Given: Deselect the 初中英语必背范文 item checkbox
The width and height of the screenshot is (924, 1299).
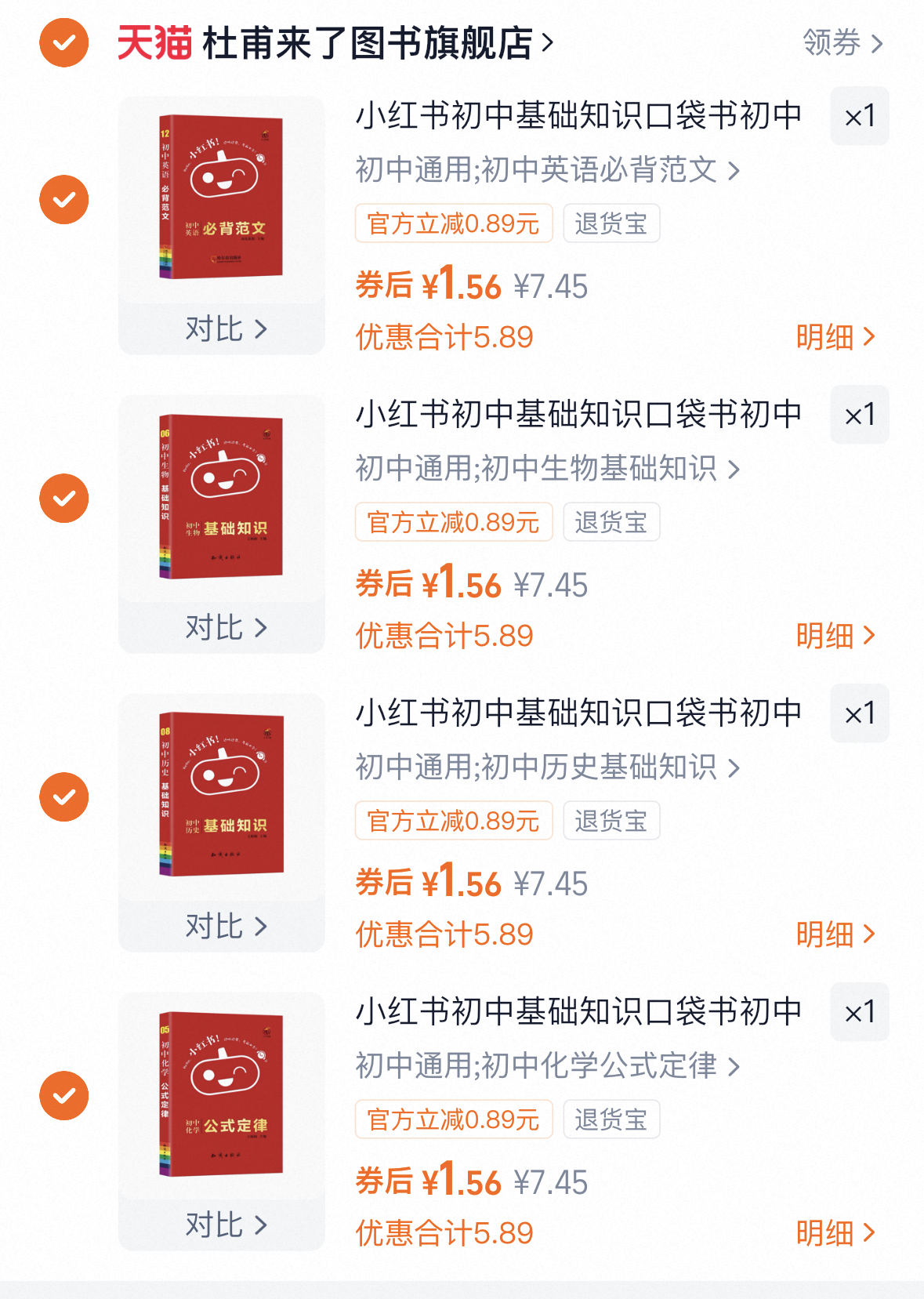Looking at the screenshot, I should (x=63, y=200).
